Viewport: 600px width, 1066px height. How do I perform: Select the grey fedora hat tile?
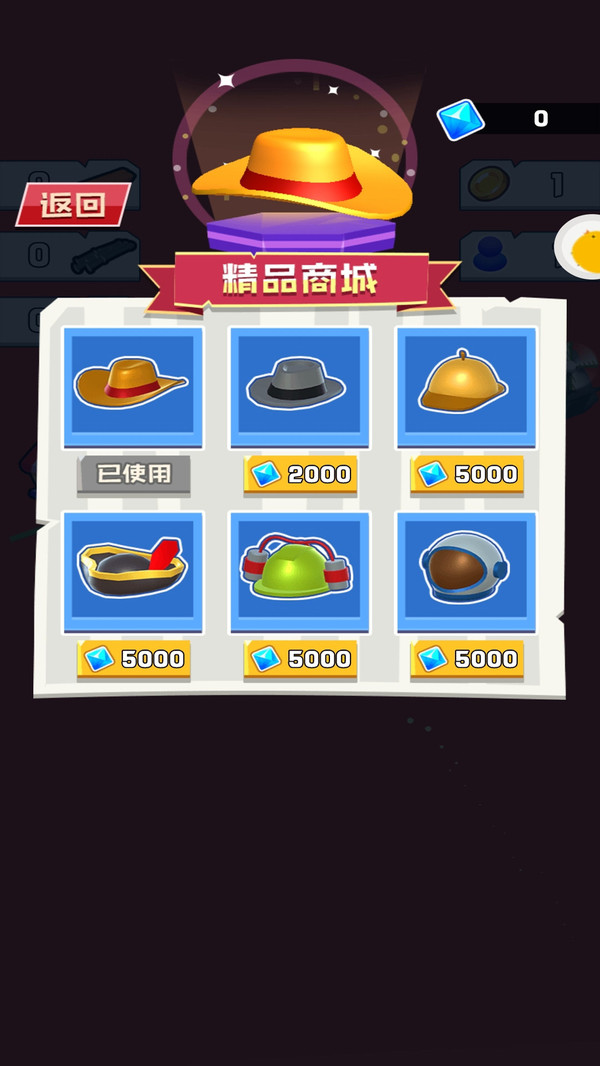click(x=300, y=386)
